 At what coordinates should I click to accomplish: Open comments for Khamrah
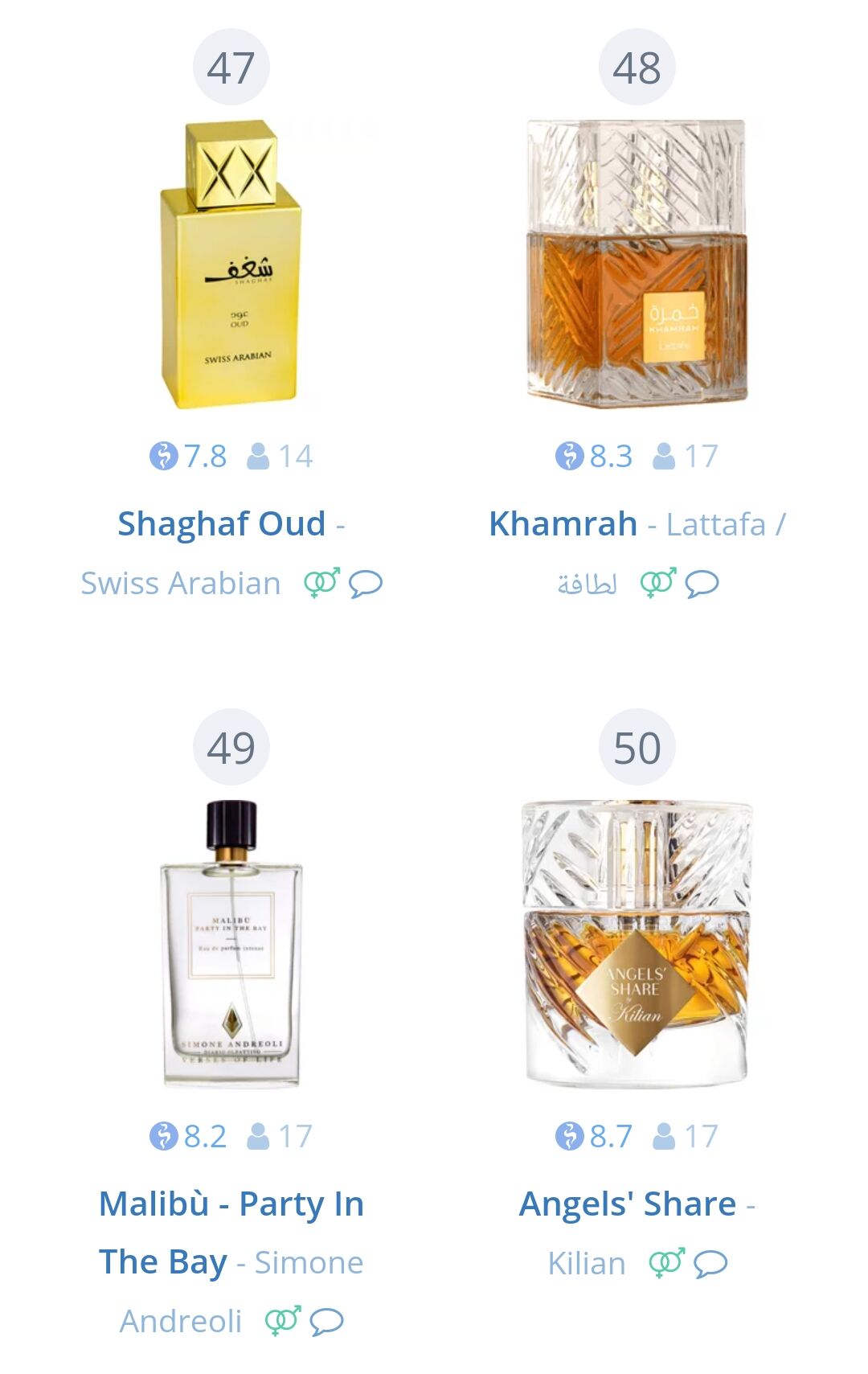point(702,584)
